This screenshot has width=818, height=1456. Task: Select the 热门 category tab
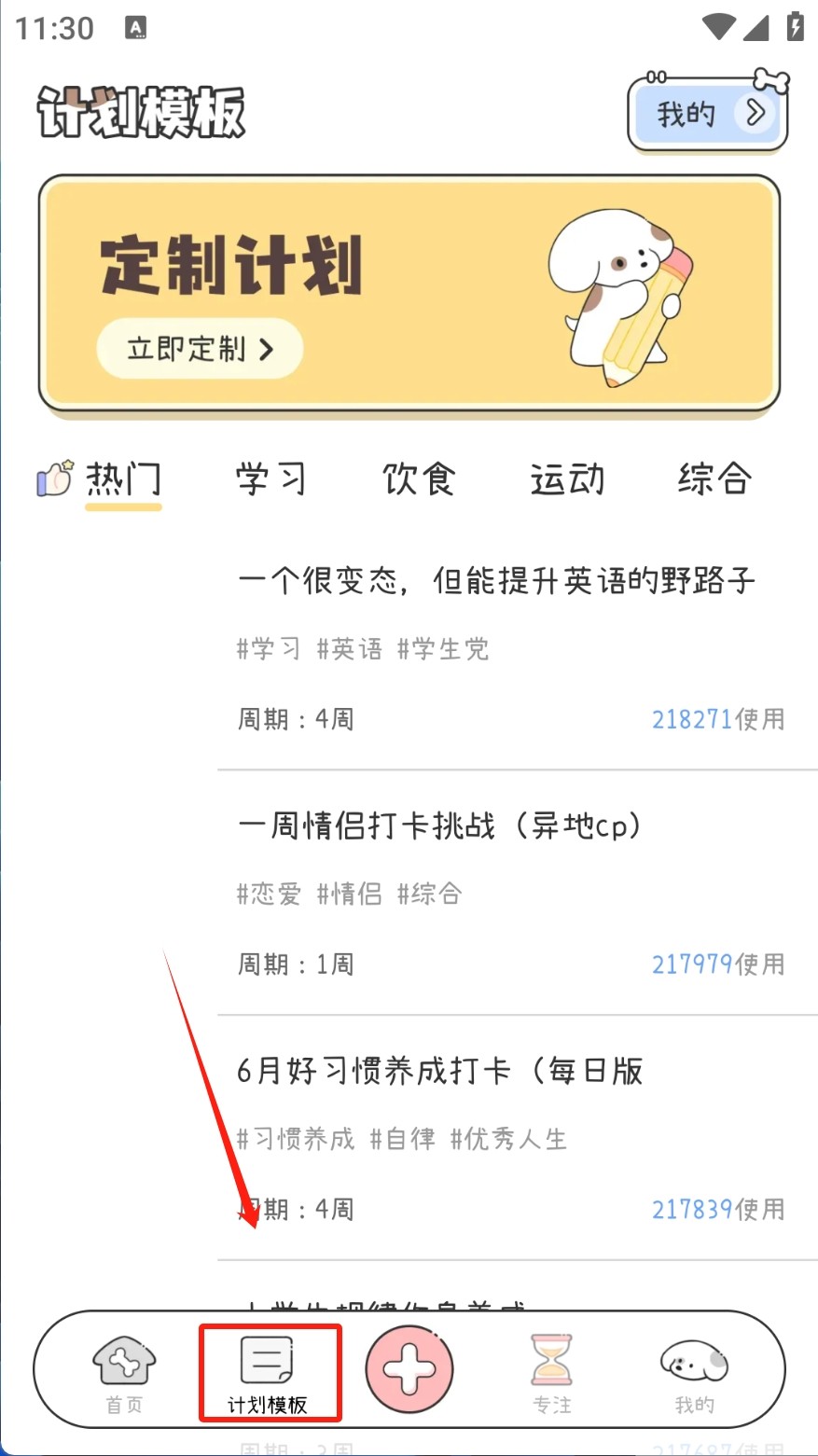(x=123, y=479)
